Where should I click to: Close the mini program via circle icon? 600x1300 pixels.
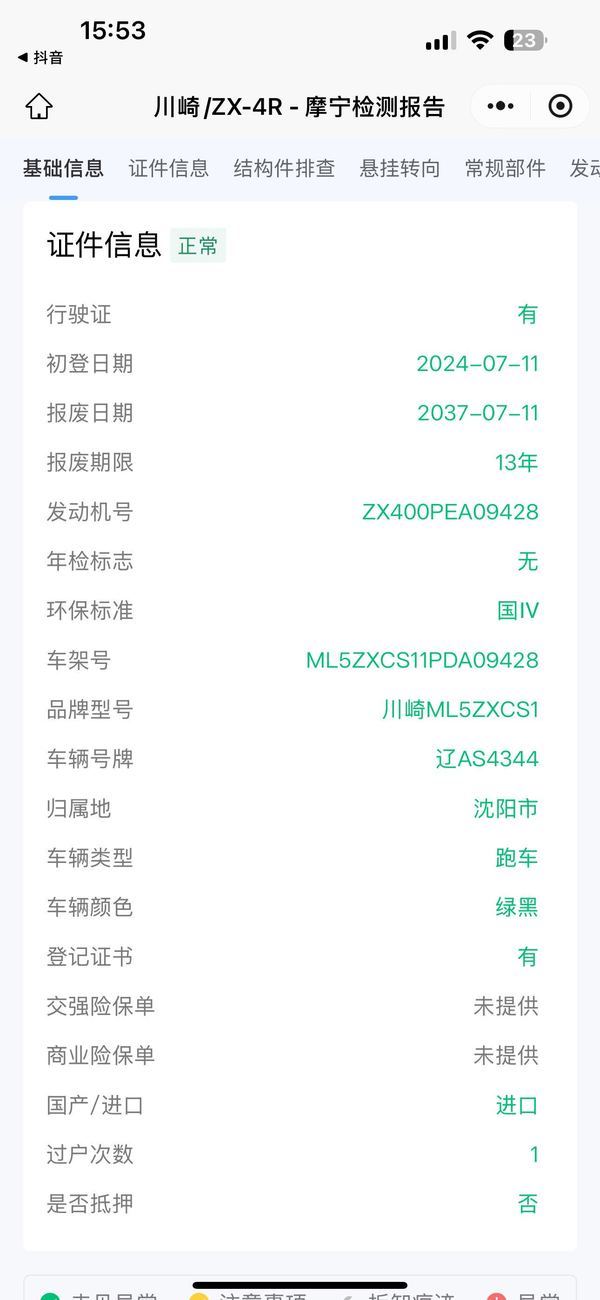(560, 106)
